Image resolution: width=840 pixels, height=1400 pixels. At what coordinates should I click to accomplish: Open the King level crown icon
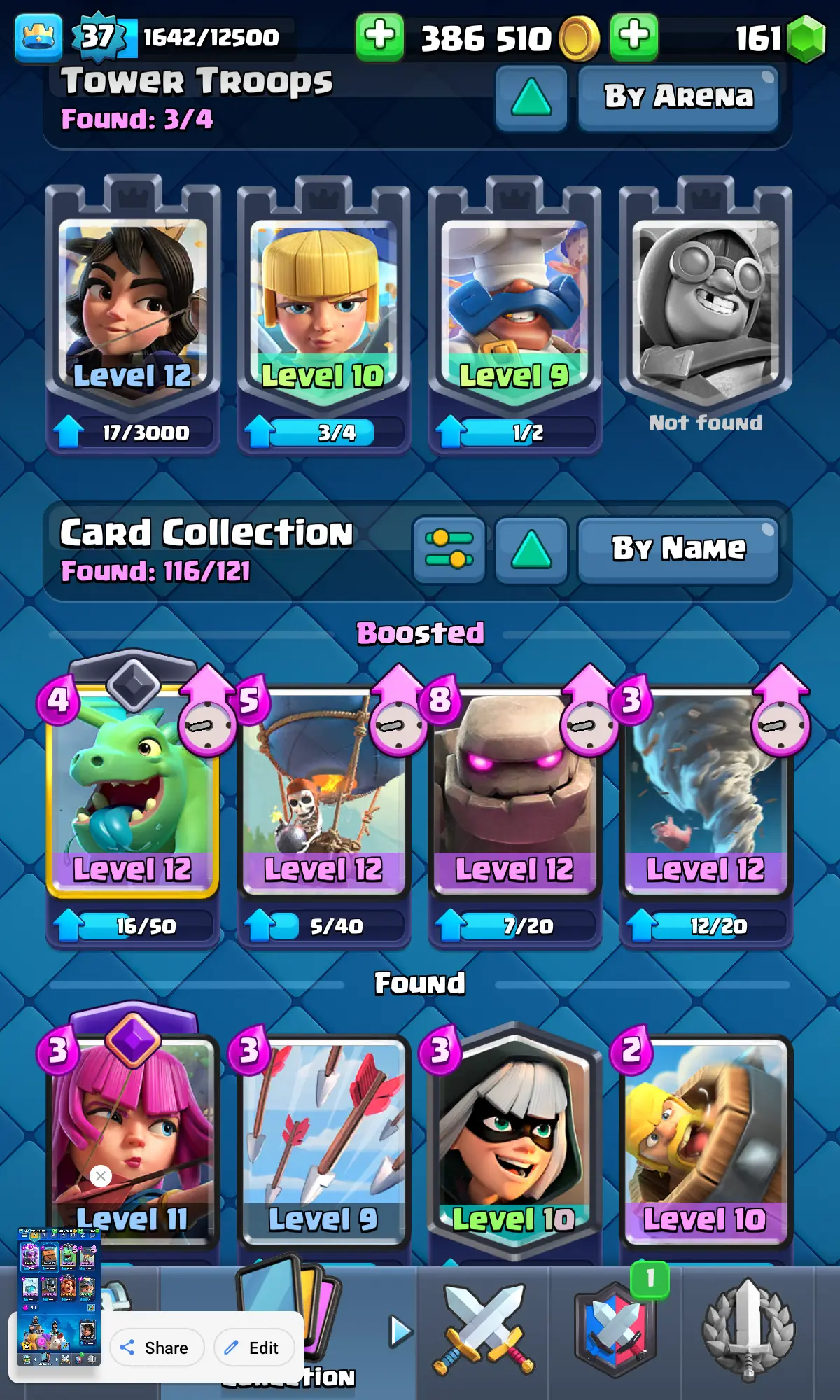[38, 38]
